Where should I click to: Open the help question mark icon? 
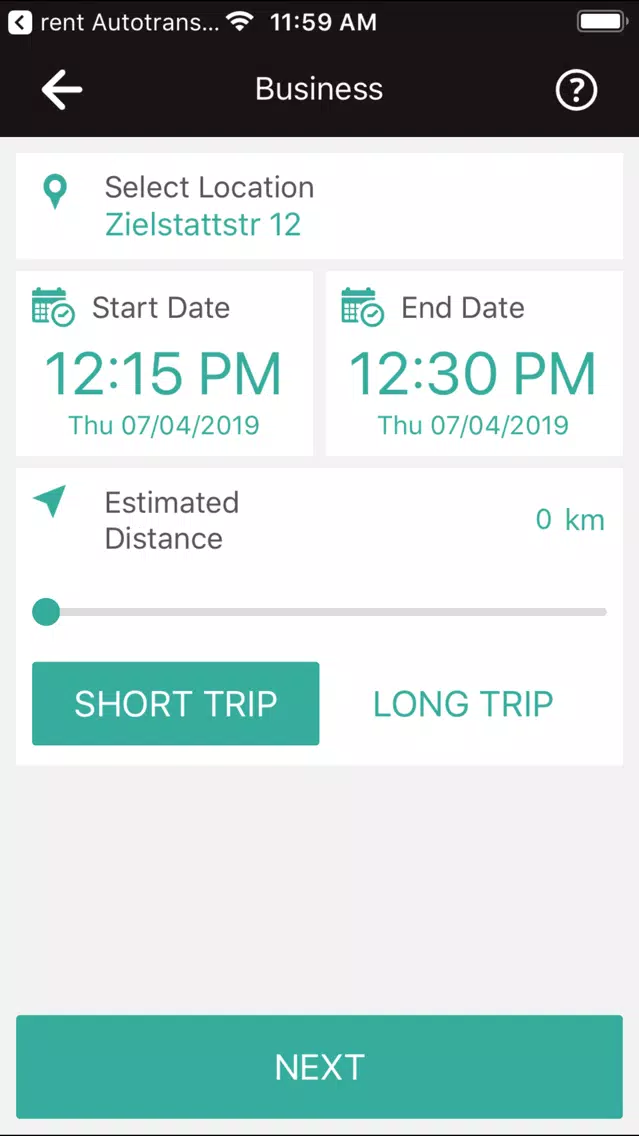coord(576,91)
